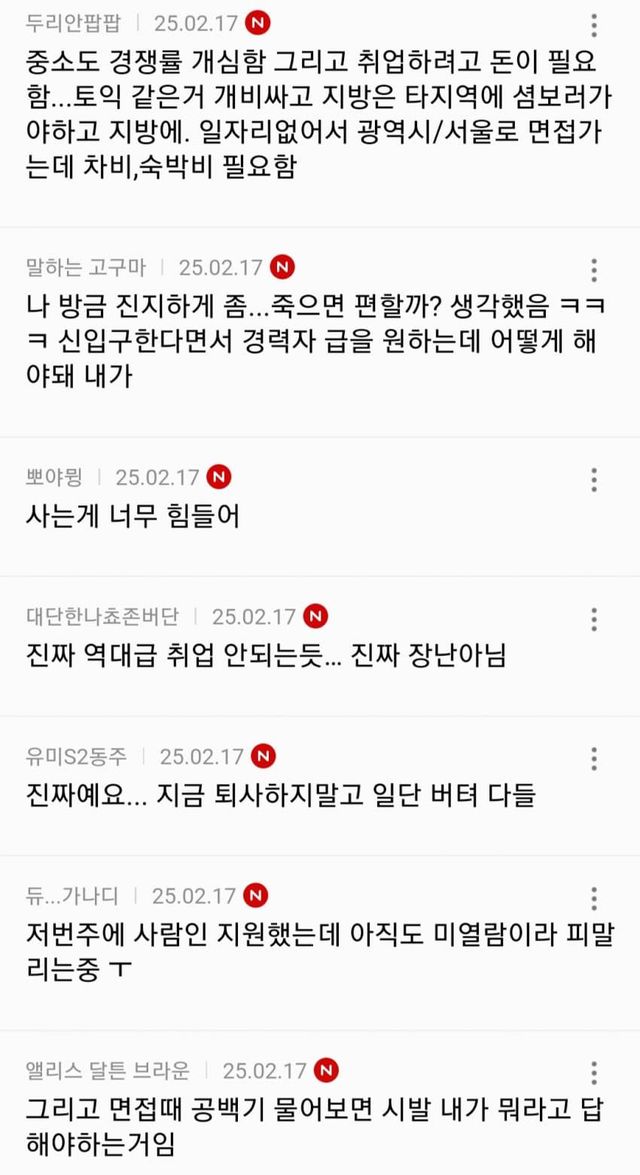The image size is (640, 1175).
Task: Open overflow menu on 뽀야륑's comment
Action: (x=594, y=480)
